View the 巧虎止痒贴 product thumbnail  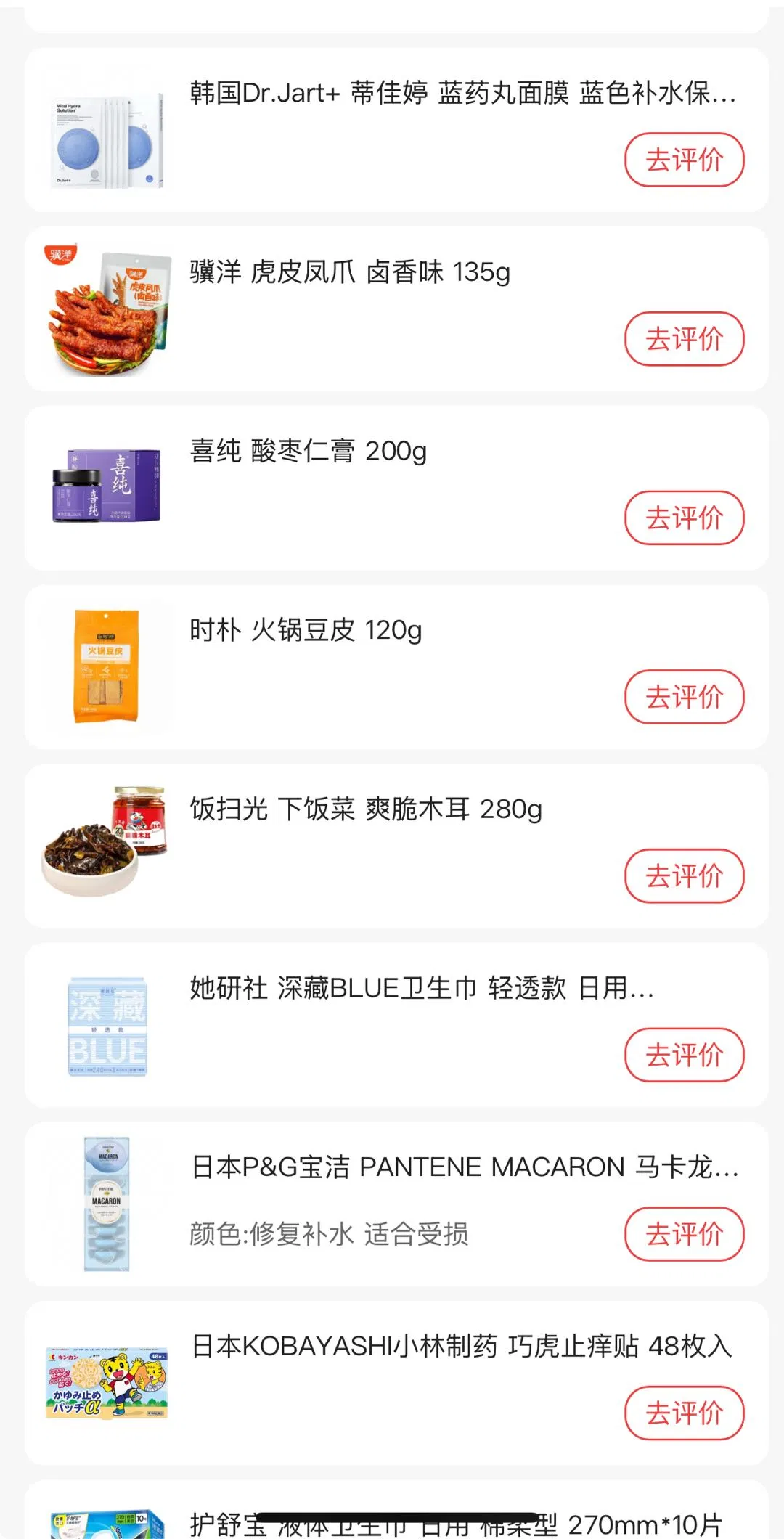[x=107, y=1383]
